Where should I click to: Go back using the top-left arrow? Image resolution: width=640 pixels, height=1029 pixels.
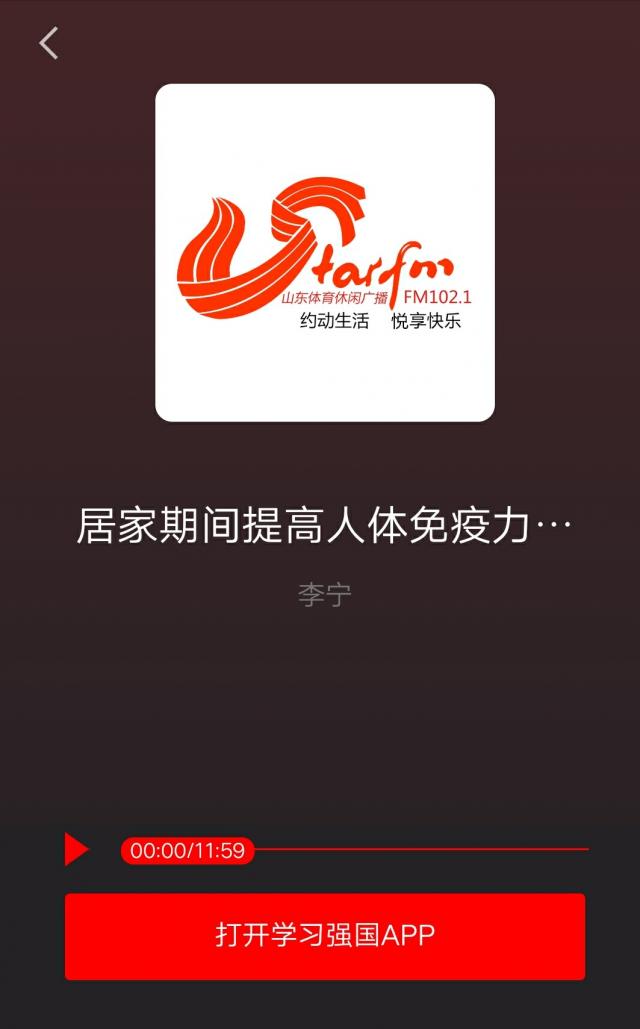(x=49, y=43)
